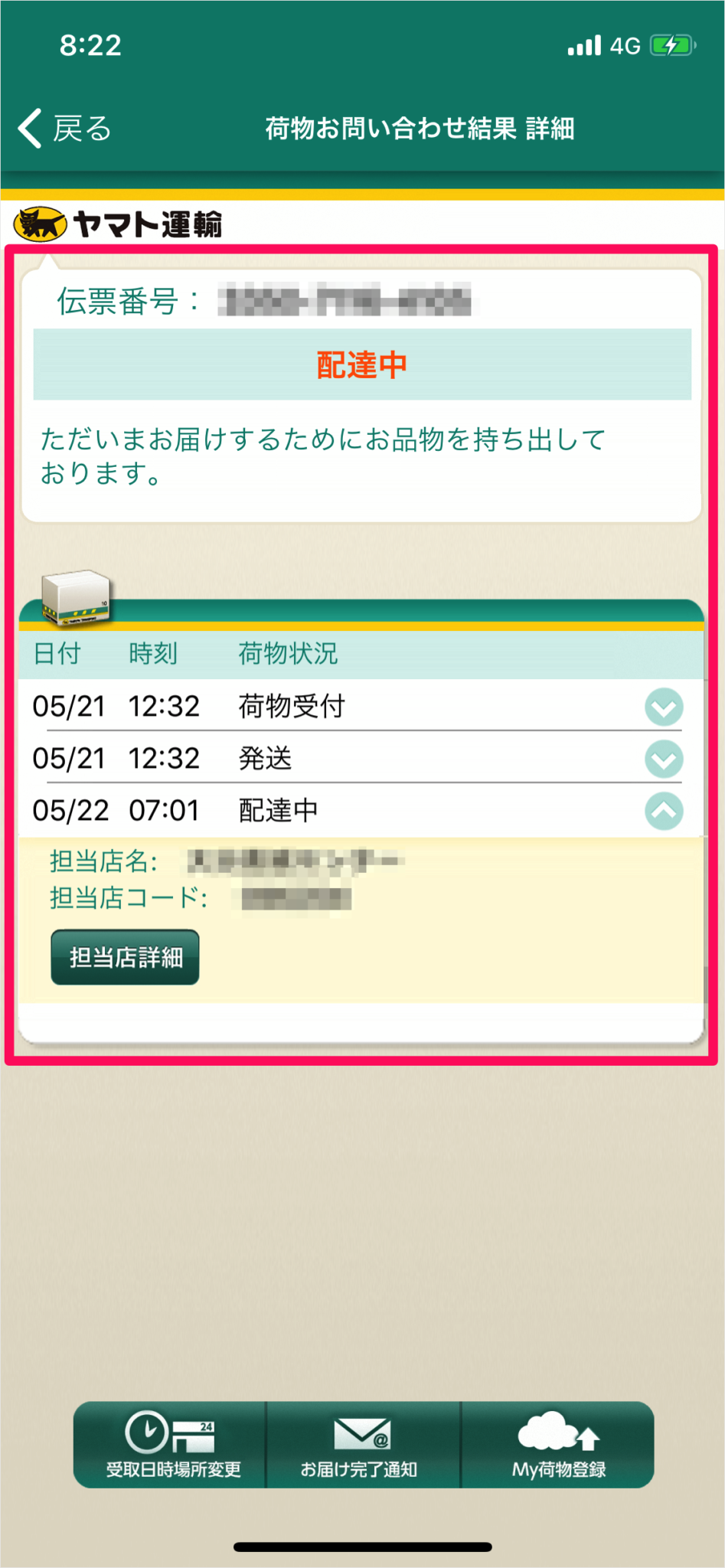Screen dimensions: 725x1568
Task: Expand the 発送 status row
Action: tap(663, 759)
